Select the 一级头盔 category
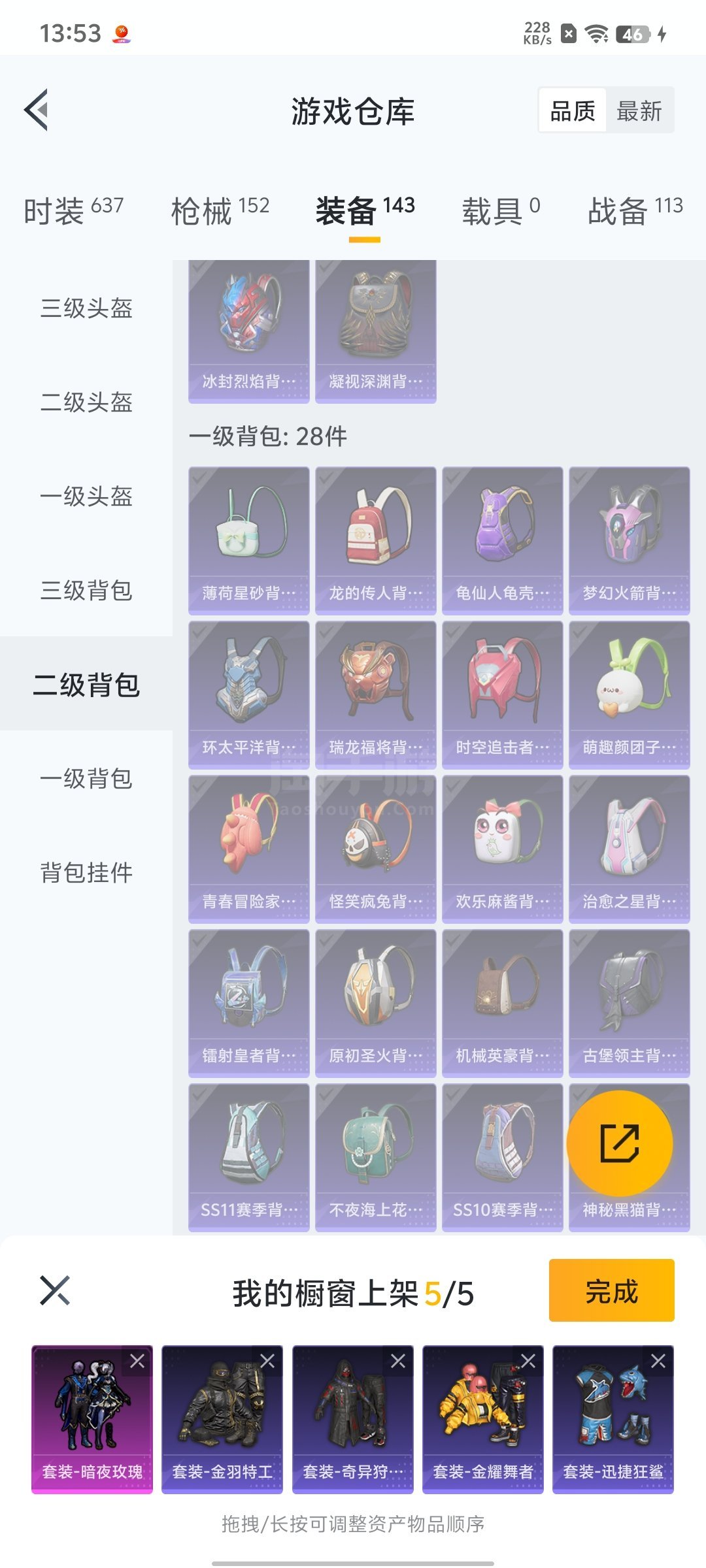This screenshot has width=706, height=1568. coord(86,496)
